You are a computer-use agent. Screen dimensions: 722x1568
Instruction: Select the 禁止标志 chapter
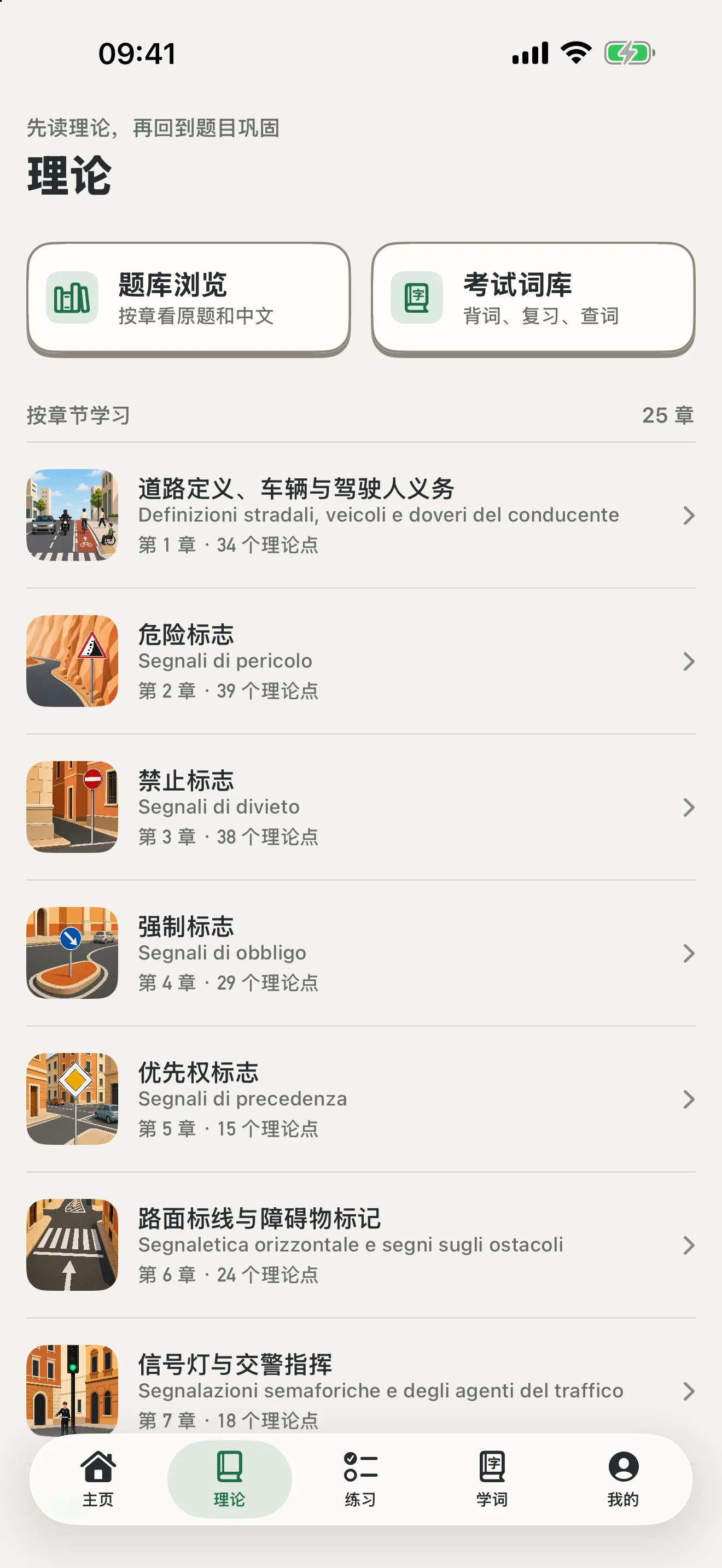[x=361, y=807]
